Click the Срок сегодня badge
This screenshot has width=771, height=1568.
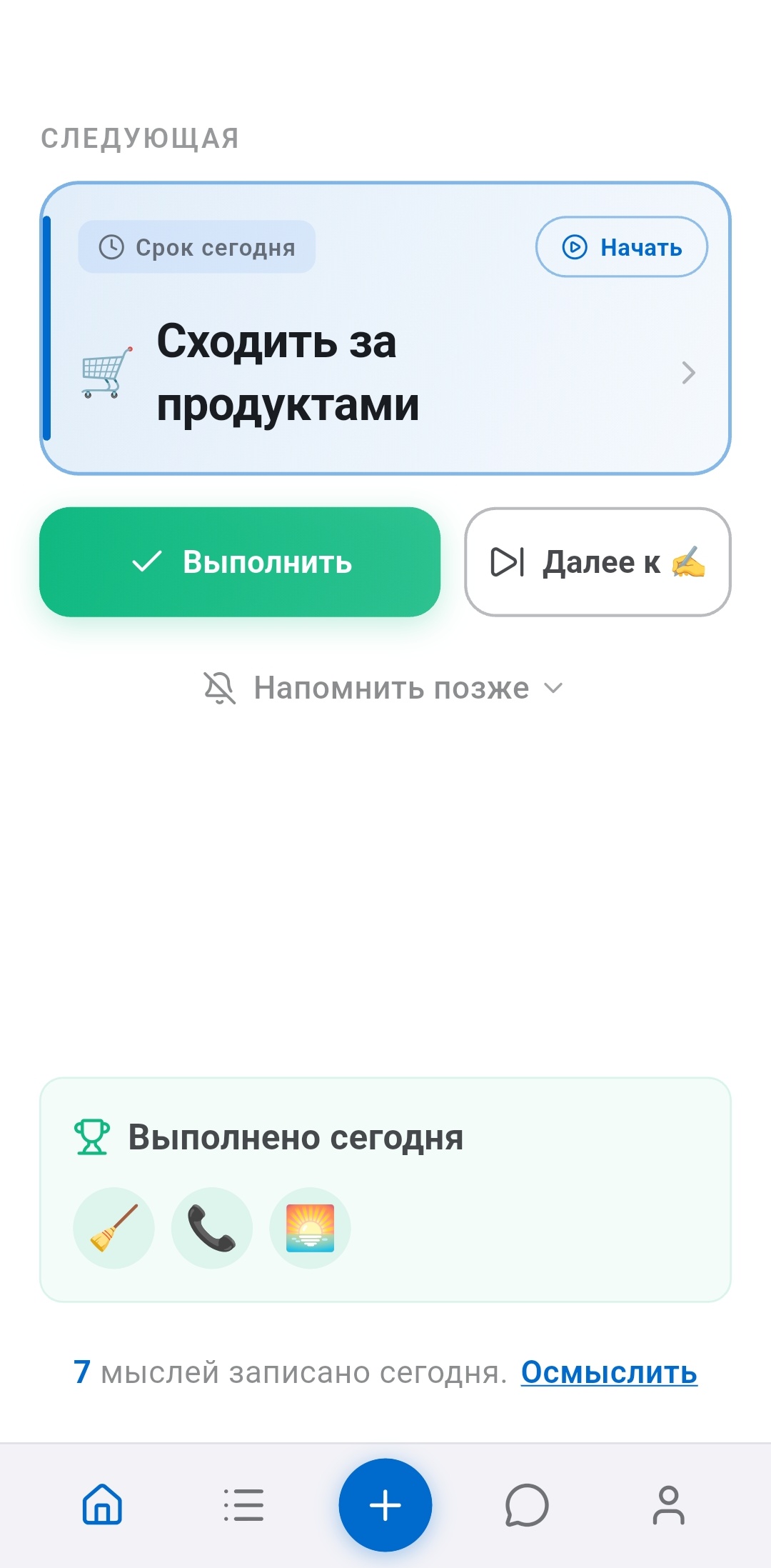[196, 246]
